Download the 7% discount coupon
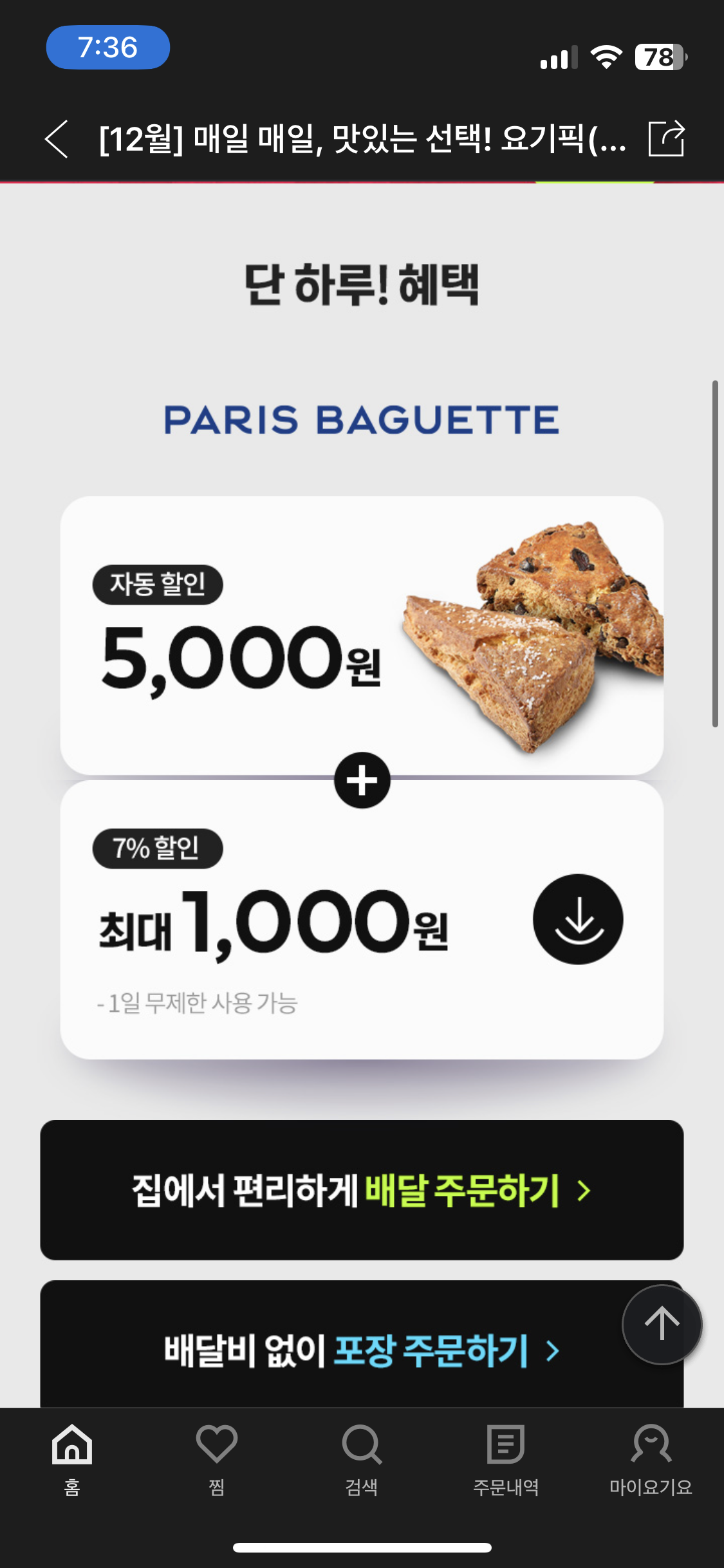The image size is (724, 1568). click(578, 919)
